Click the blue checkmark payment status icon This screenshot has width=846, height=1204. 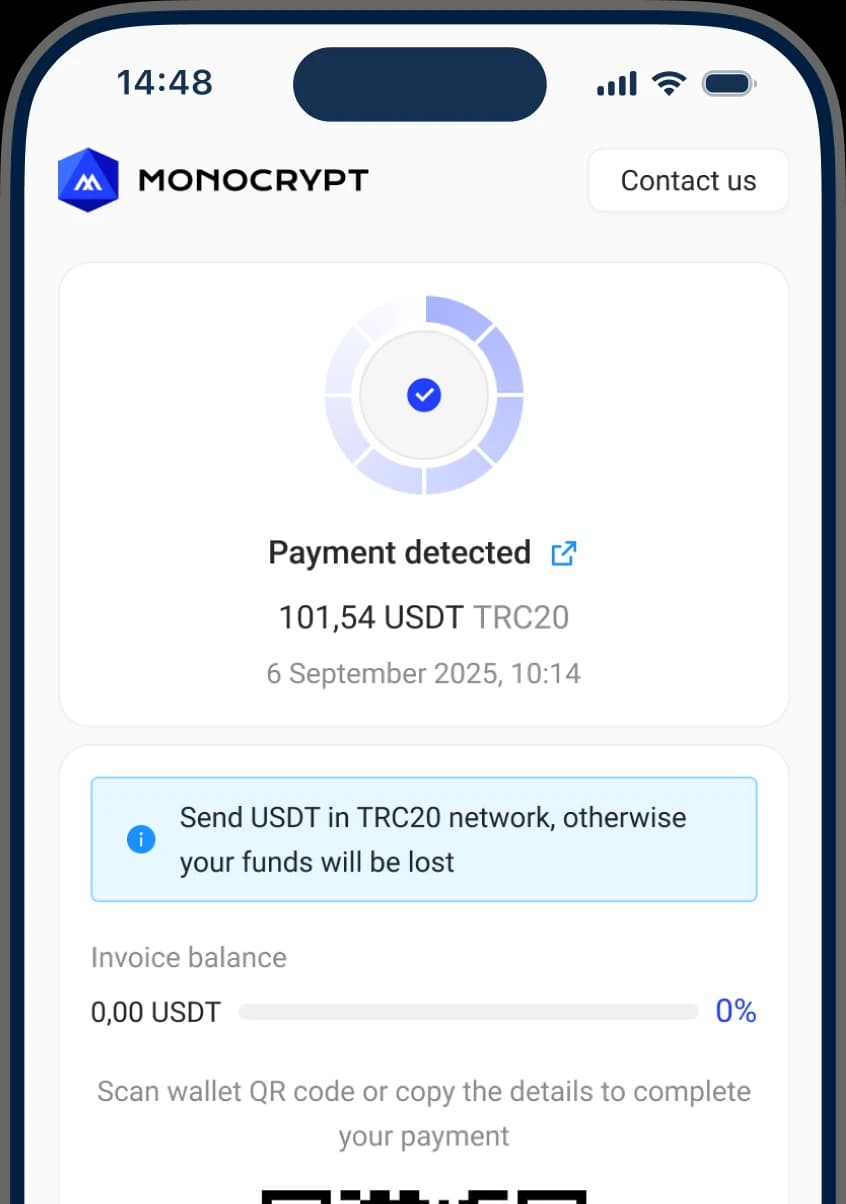point(423,394)
